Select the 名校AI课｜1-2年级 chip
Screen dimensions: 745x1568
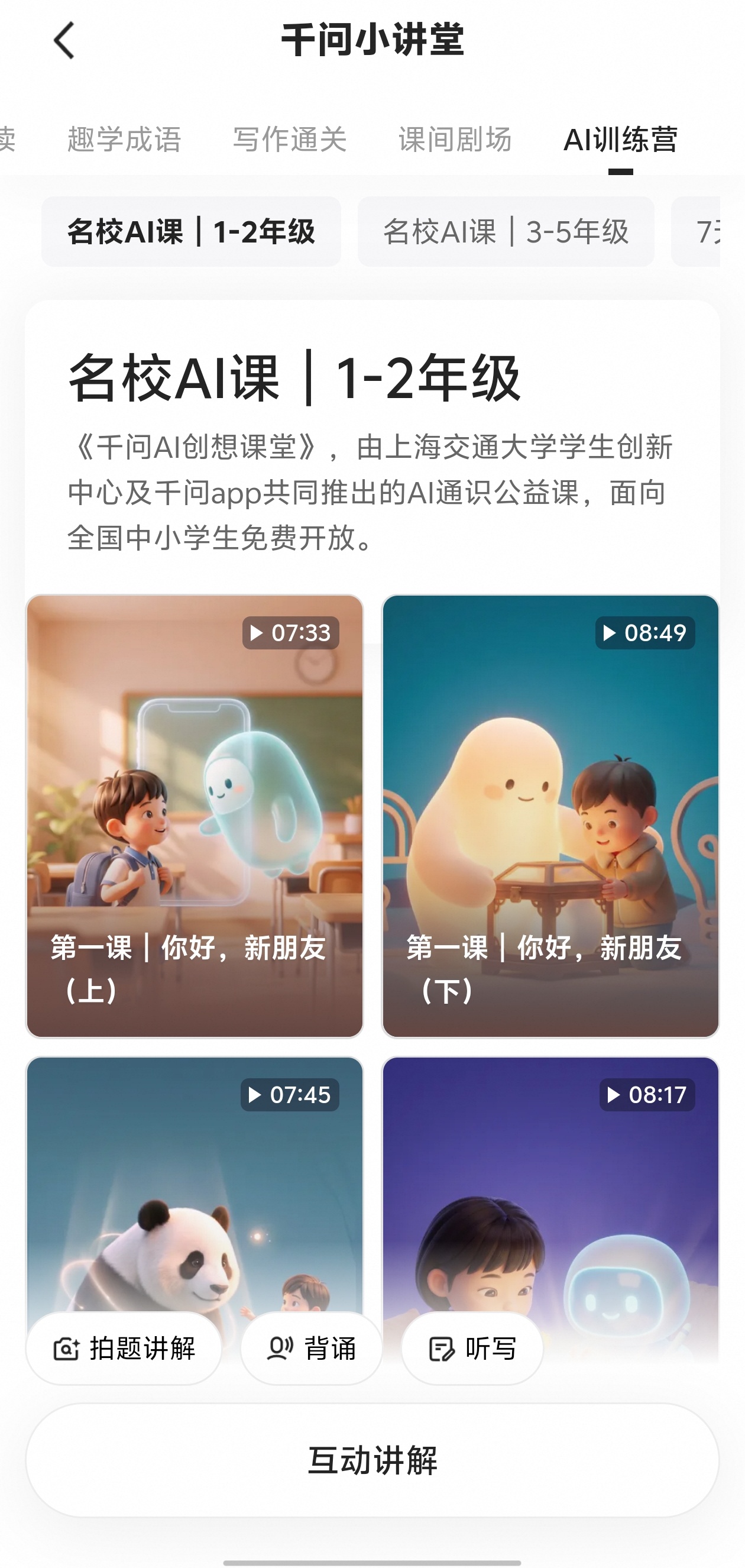pos(191,231)
